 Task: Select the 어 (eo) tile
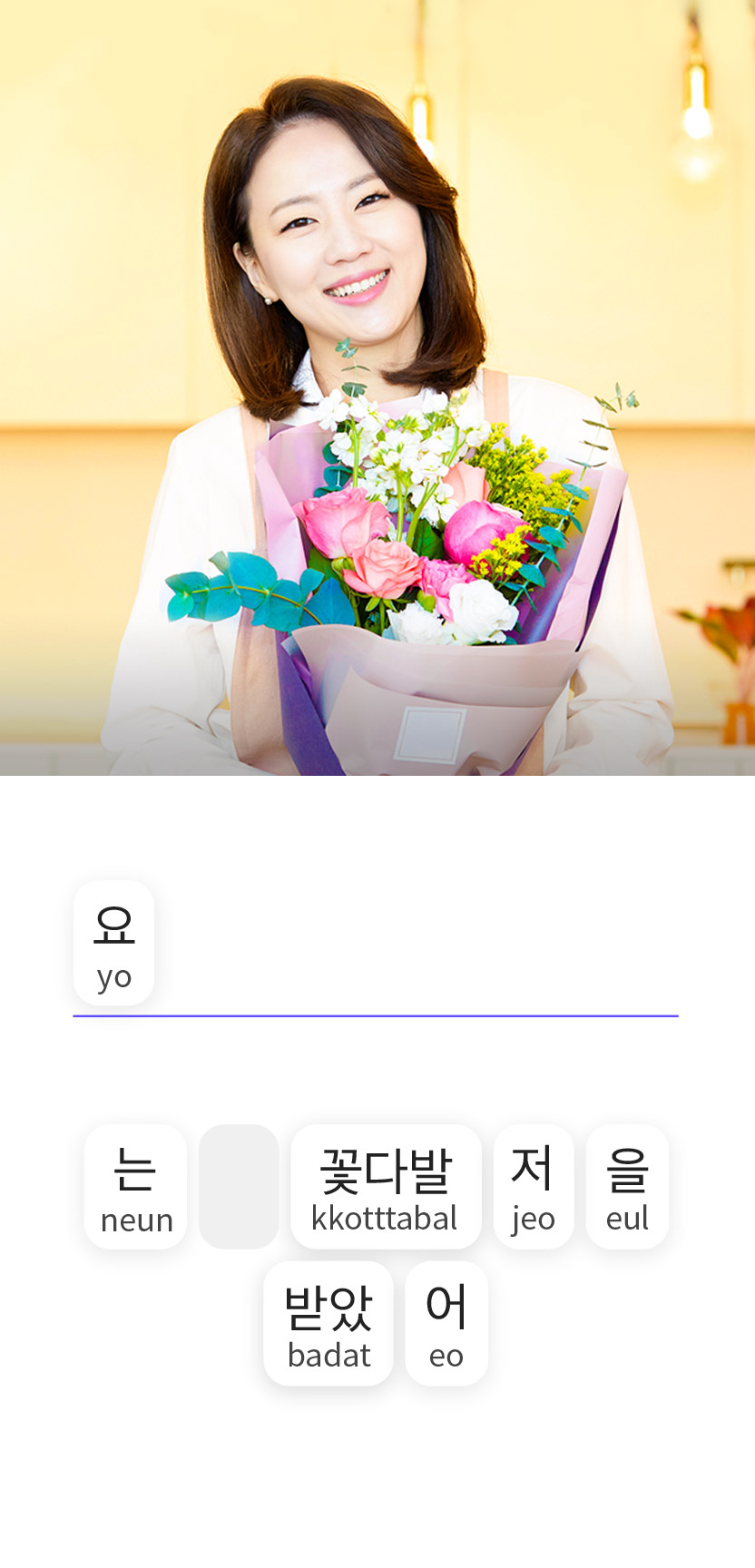[446, 1323]
